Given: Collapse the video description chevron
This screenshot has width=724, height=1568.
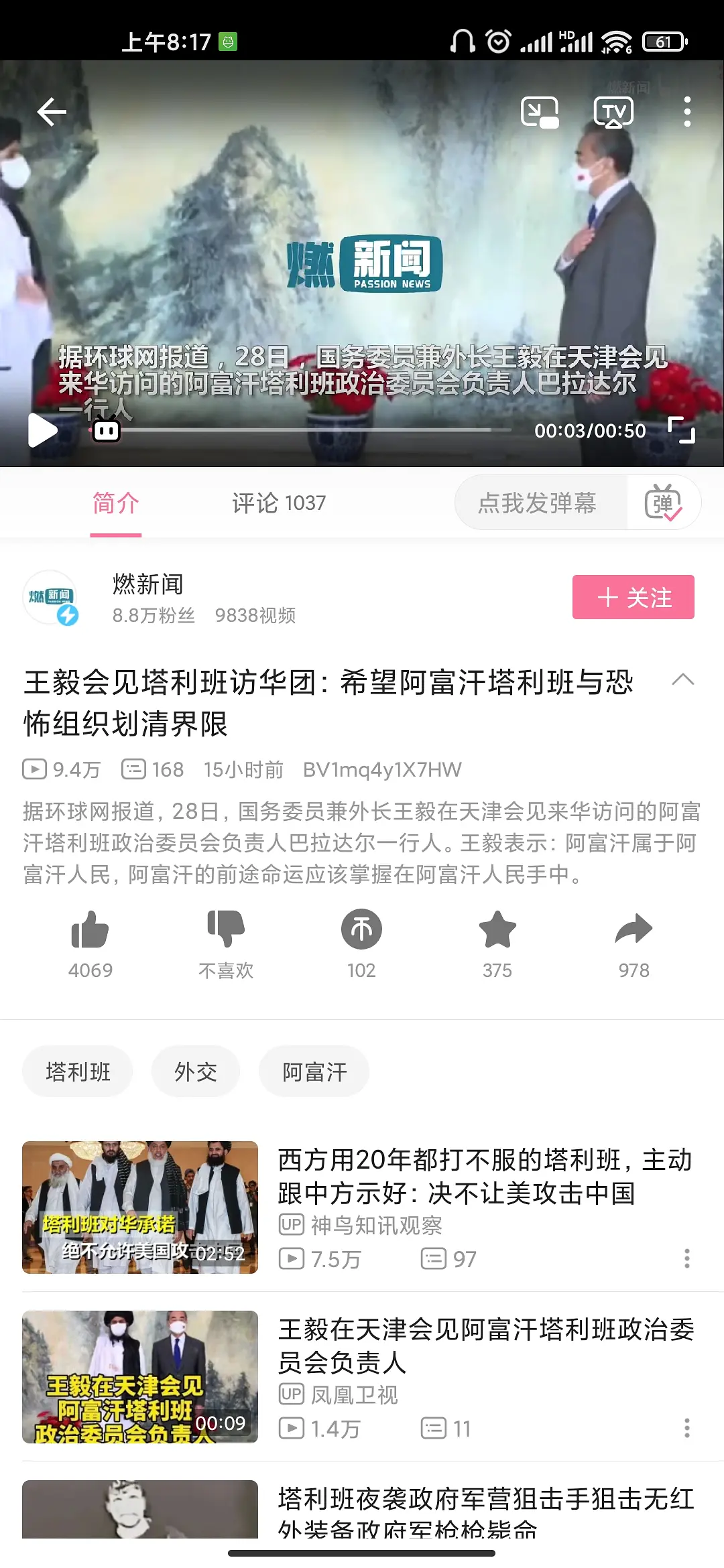Looking at the screenshot, I should [x=682, y=679].
